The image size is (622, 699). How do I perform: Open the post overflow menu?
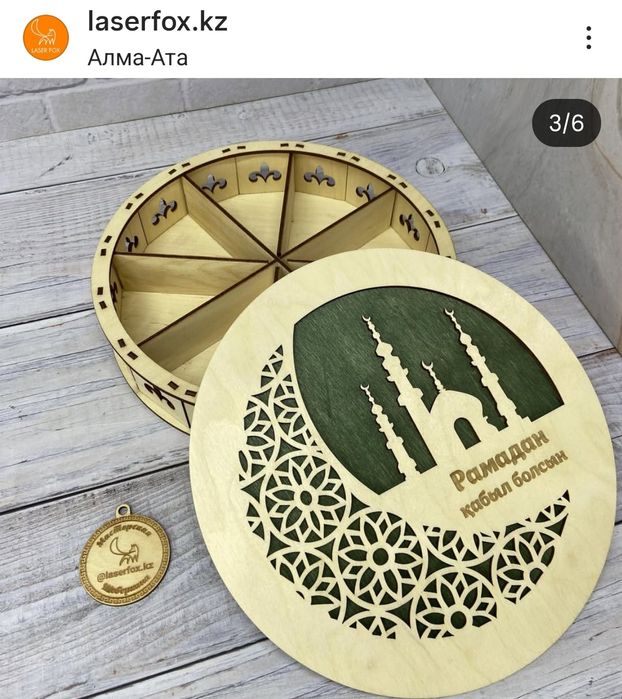pos(589,38)
